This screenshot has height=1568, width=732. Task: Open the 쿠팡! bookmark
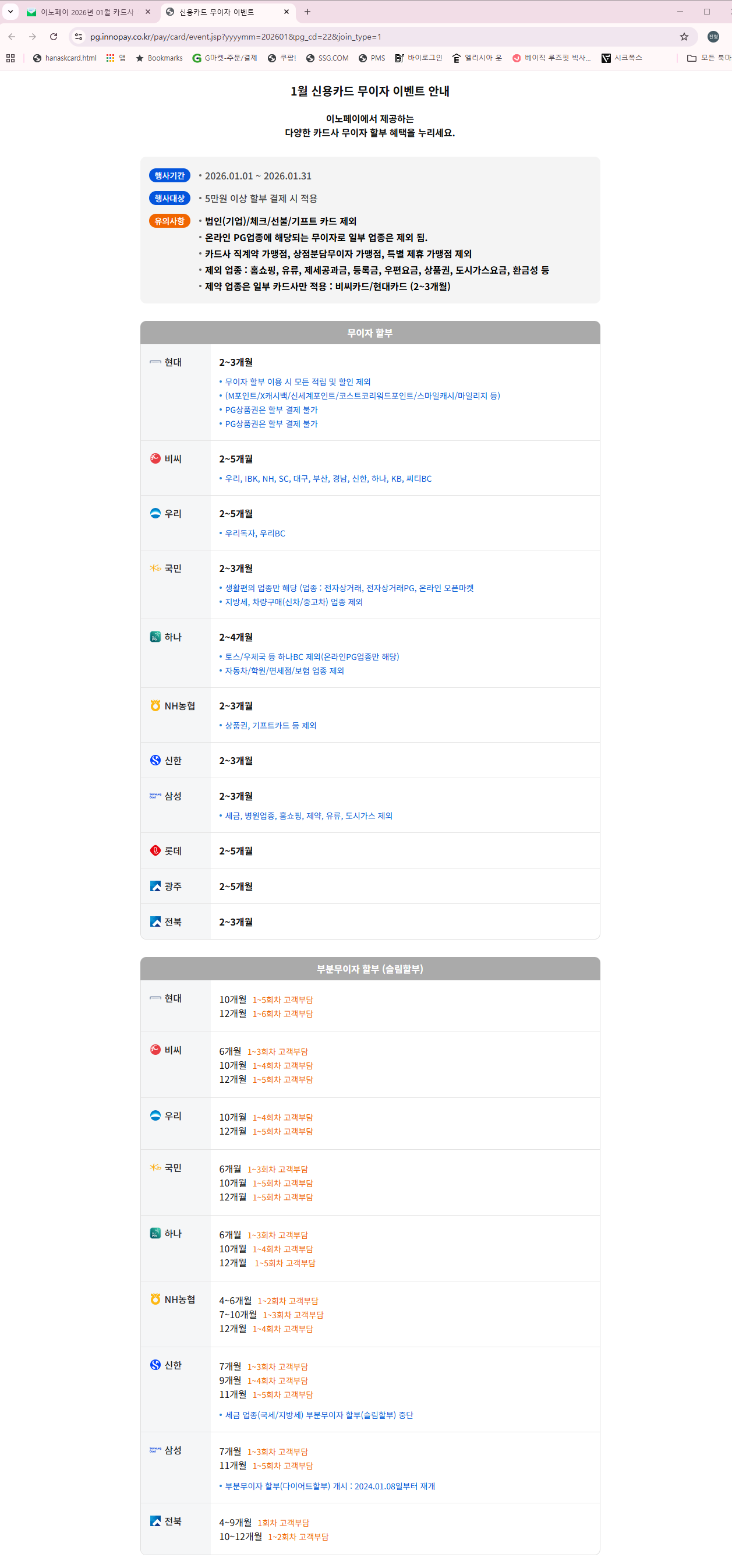(x=282, y=58)
